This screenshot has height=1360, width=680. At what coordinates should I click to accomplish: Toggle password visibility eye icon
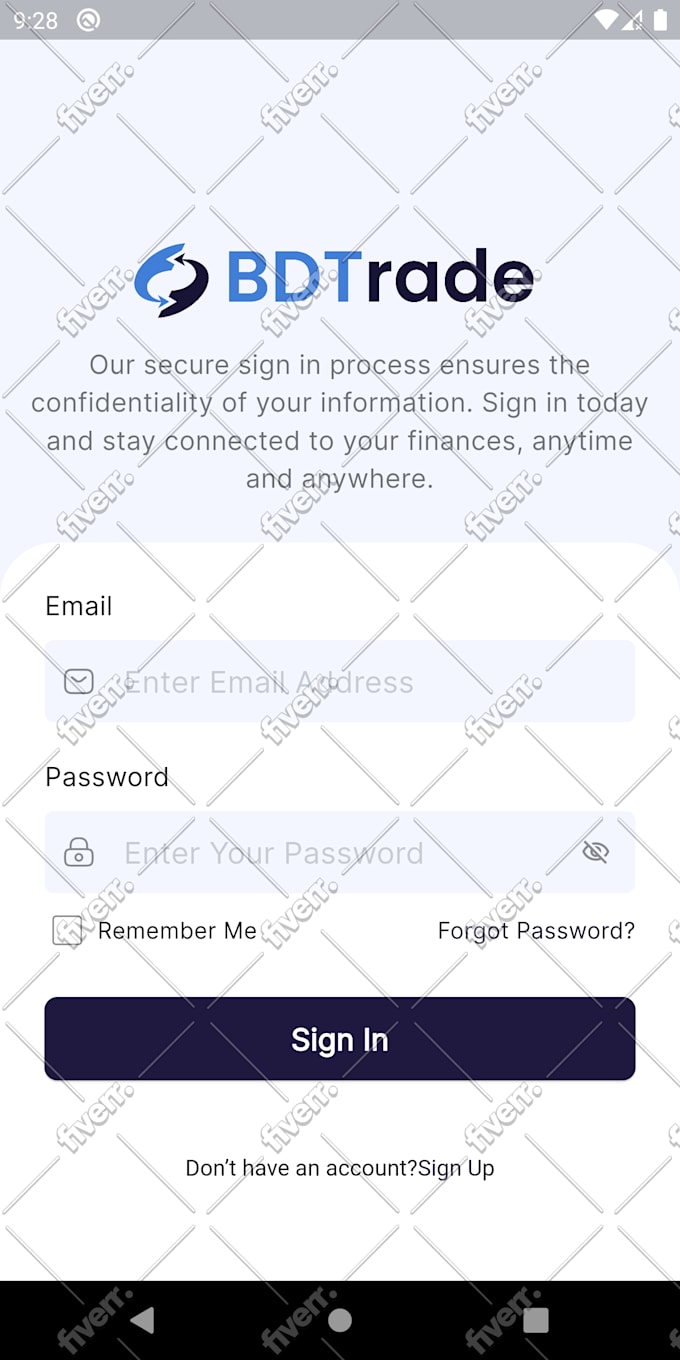tap(596, 852)
